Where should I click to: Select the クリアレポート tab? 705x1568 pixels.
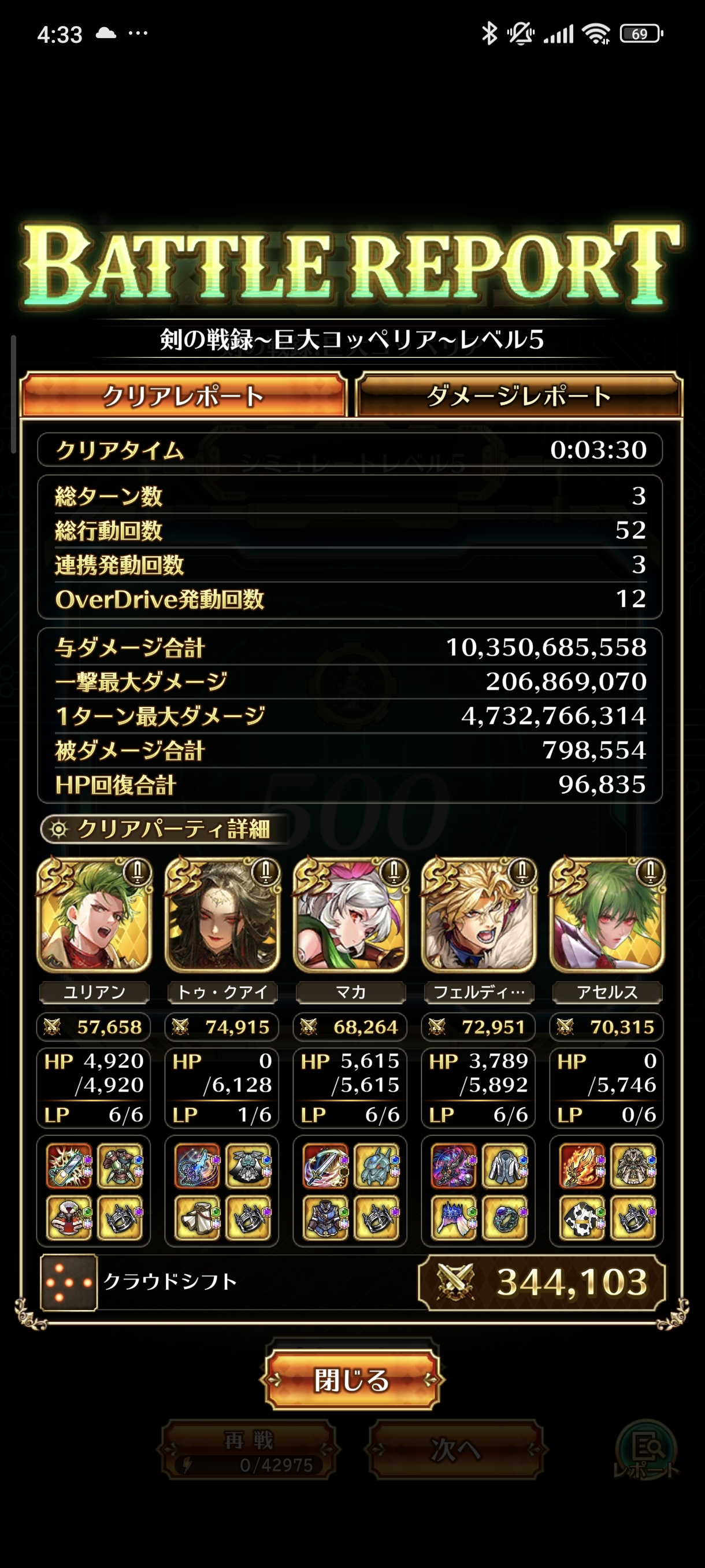(x=183, y=395)
